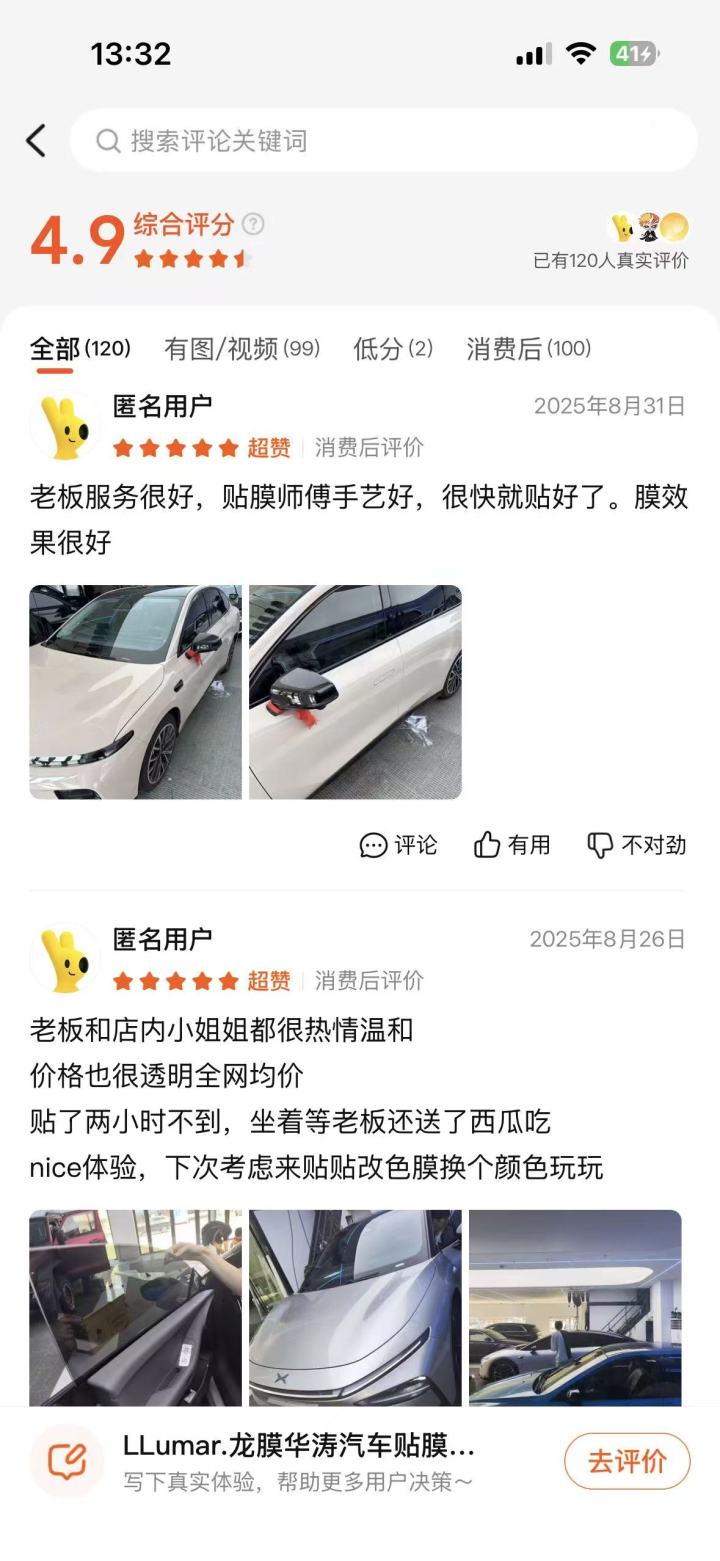Tap the thumbs-up 有用 icon
The image size is (720, 1561).
pos(487,845)
